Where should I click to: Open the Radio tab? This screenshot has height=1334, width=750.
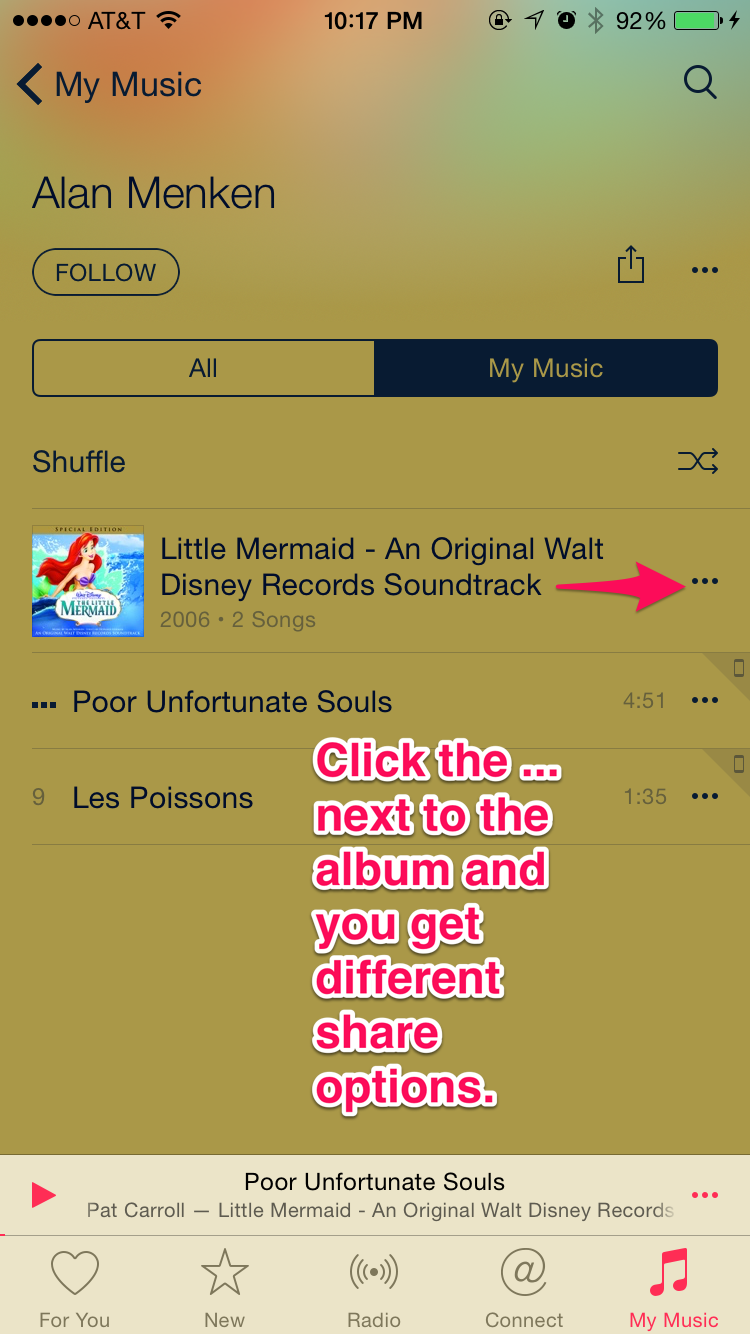pyautogui.click(x=374, y=1290)
